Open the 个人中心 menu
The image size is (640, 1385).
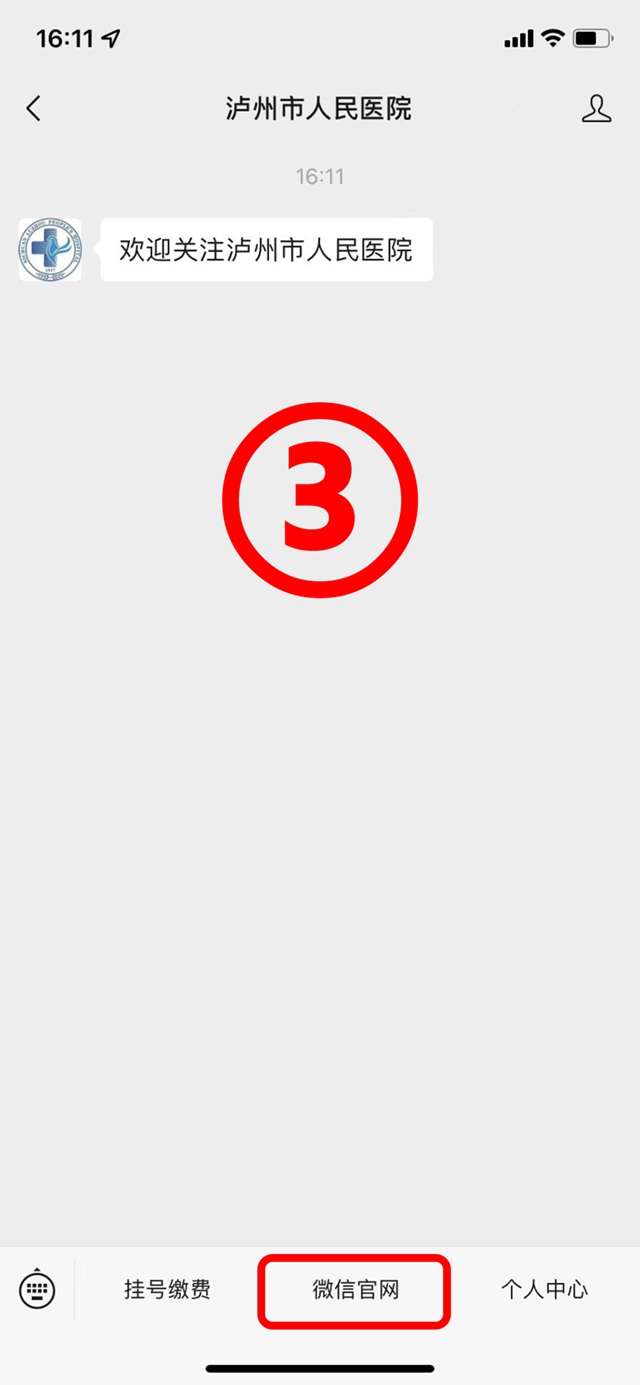(544, 1289)
